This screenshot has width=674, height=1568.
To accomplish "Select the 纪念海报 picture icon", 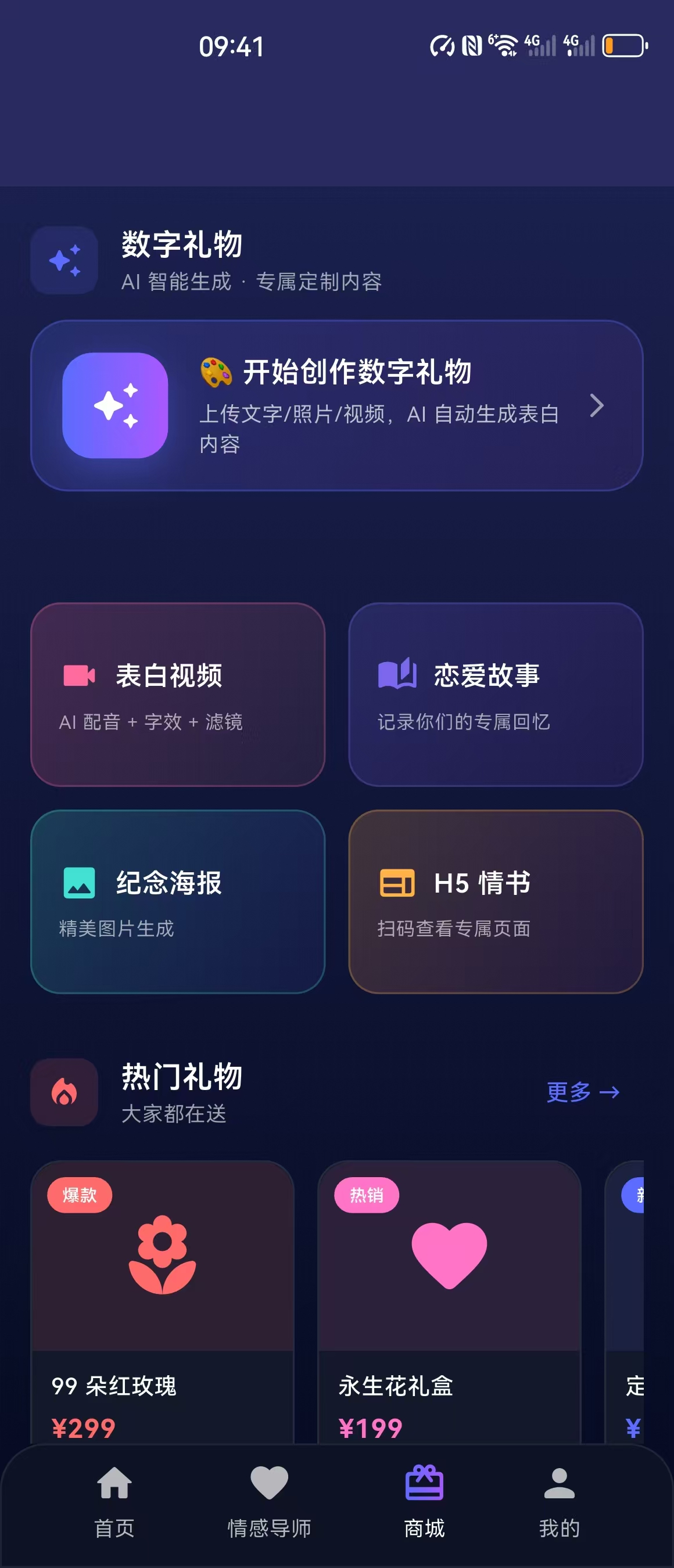I will pyautogui.click(x=78, y=884).
